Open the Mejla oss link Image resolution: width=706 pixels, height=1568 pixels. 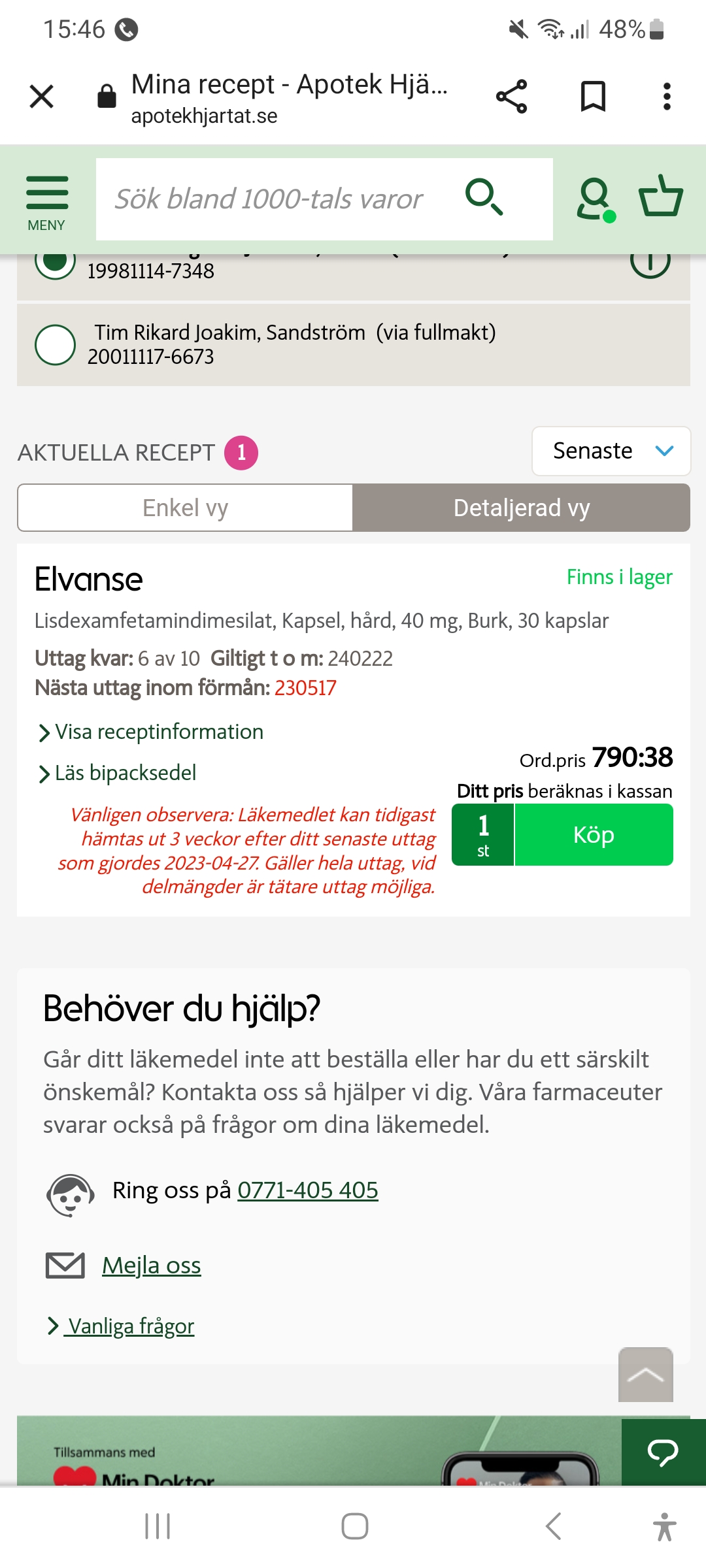(x=151, y=1266)
